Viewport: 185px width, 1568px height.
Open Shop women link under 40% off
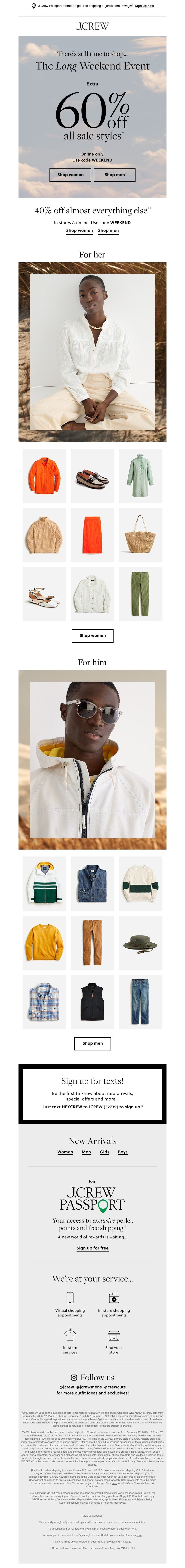pos(79,231)
